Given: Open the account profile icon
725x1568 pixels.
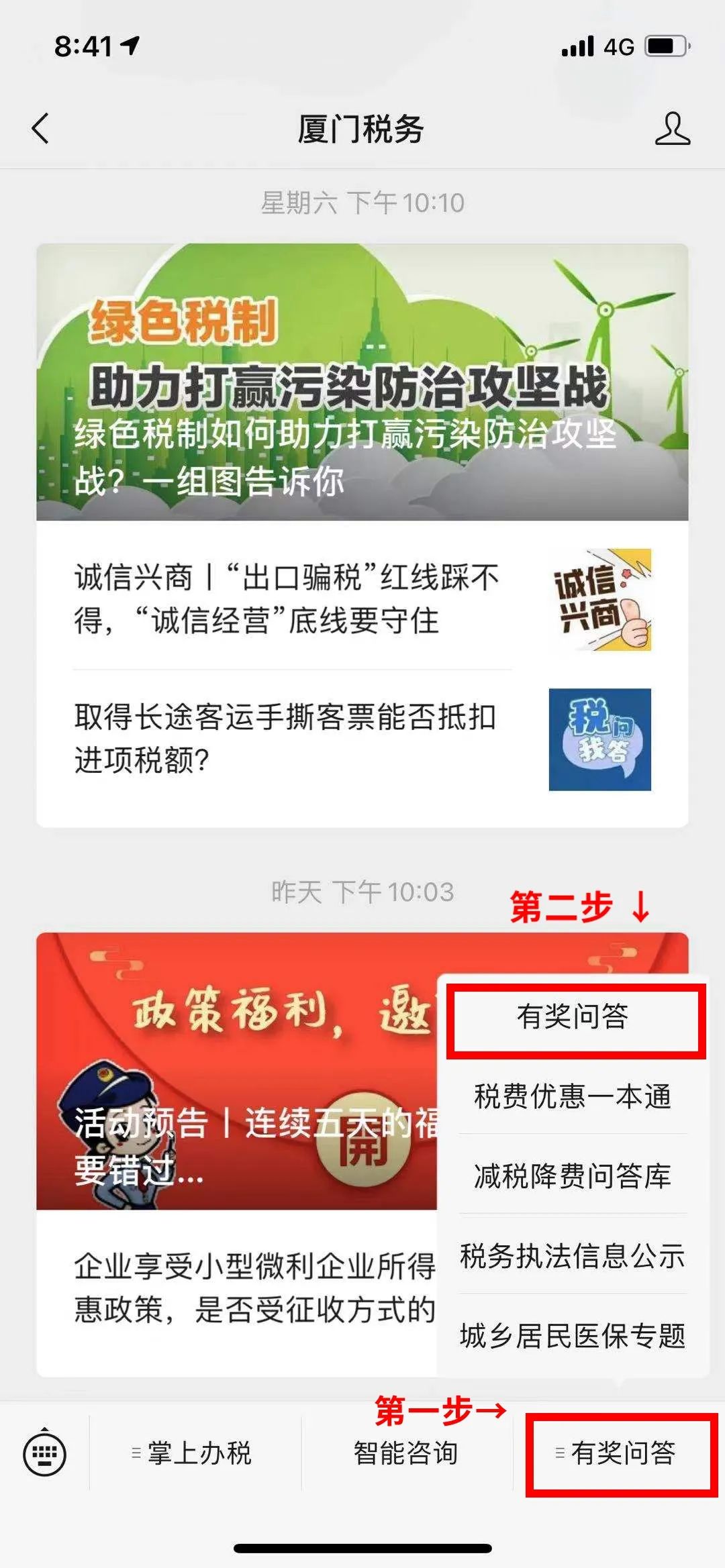Looking at the screenshot, I should point(672,128).
